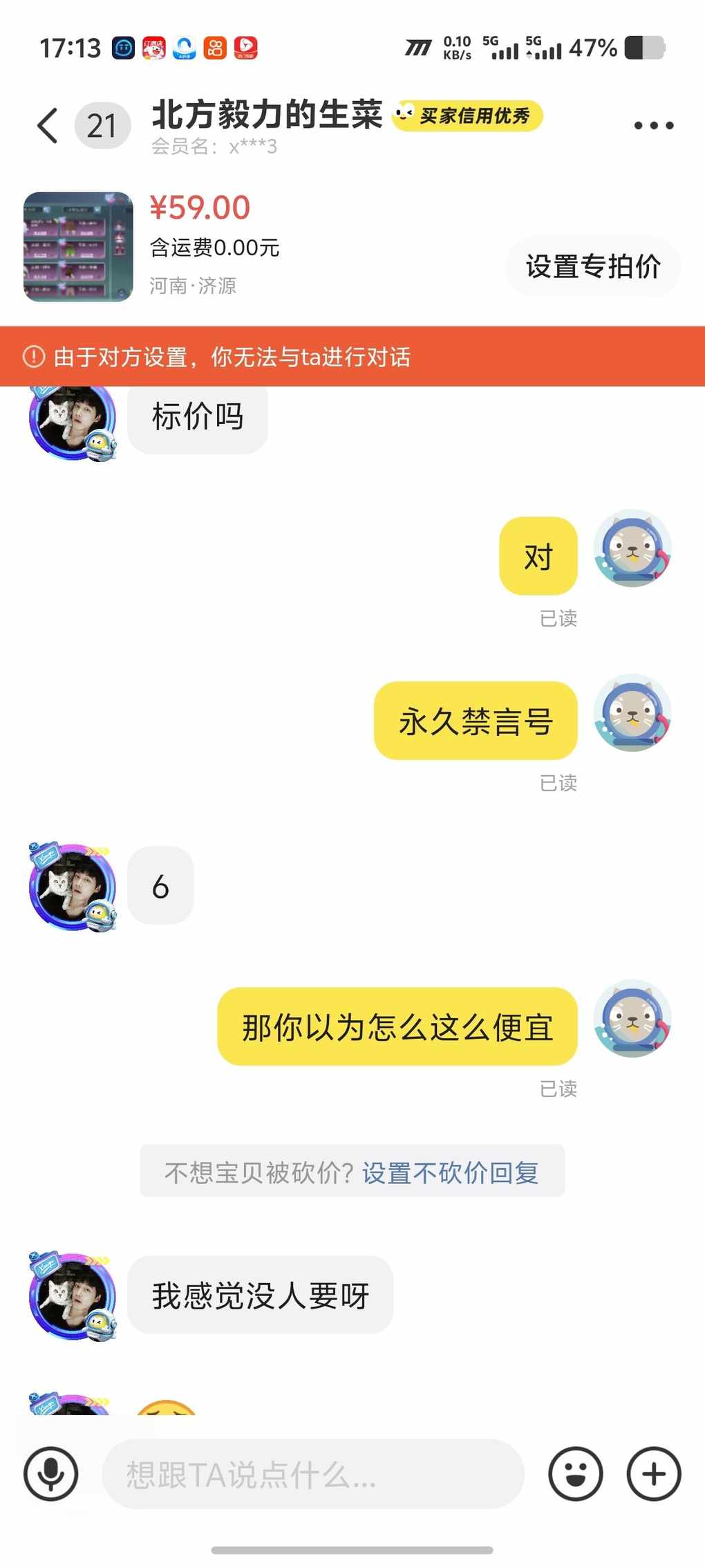Tap the 设置专拍价 button
Image resolution: width=705 pixels, height=1568 pixels.
pos(593,266)
